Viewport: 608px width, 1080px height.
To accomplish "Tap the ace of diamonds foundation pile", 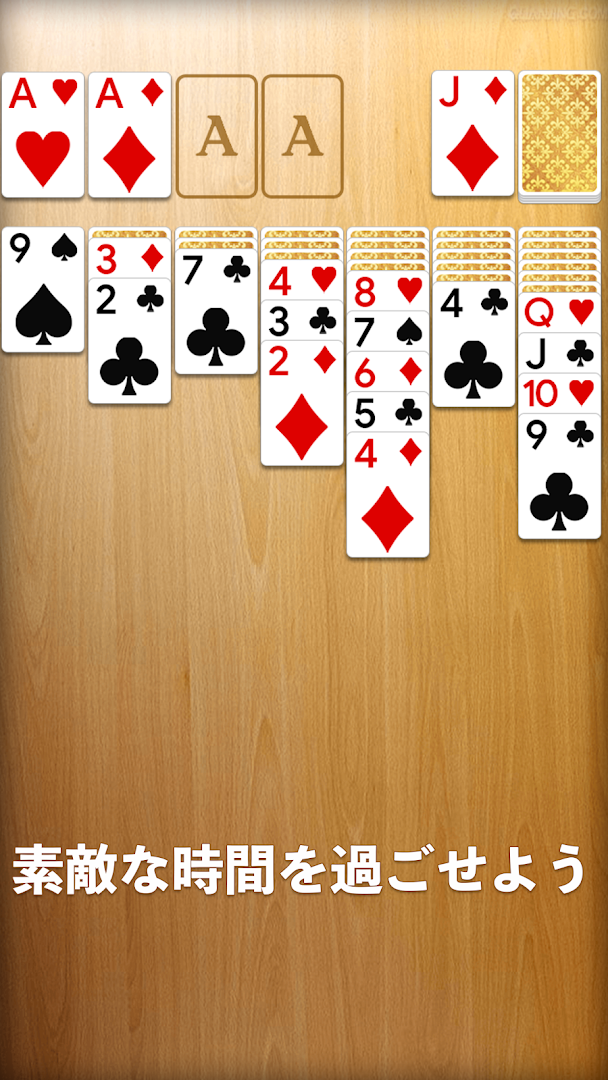I will (129, 135).
